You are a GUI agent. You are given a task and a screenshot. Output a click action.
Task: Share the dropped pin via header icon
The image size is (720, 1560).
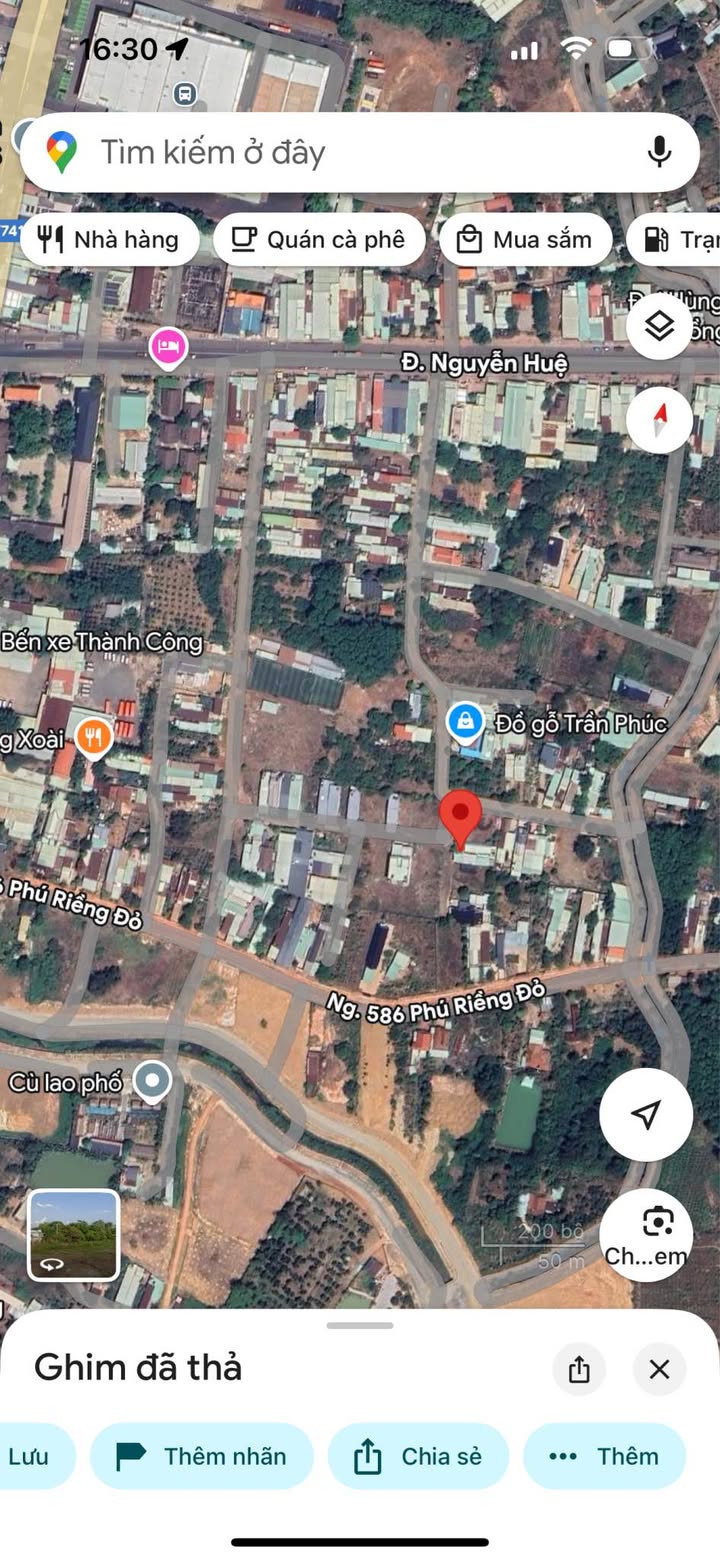point(579,1369)
